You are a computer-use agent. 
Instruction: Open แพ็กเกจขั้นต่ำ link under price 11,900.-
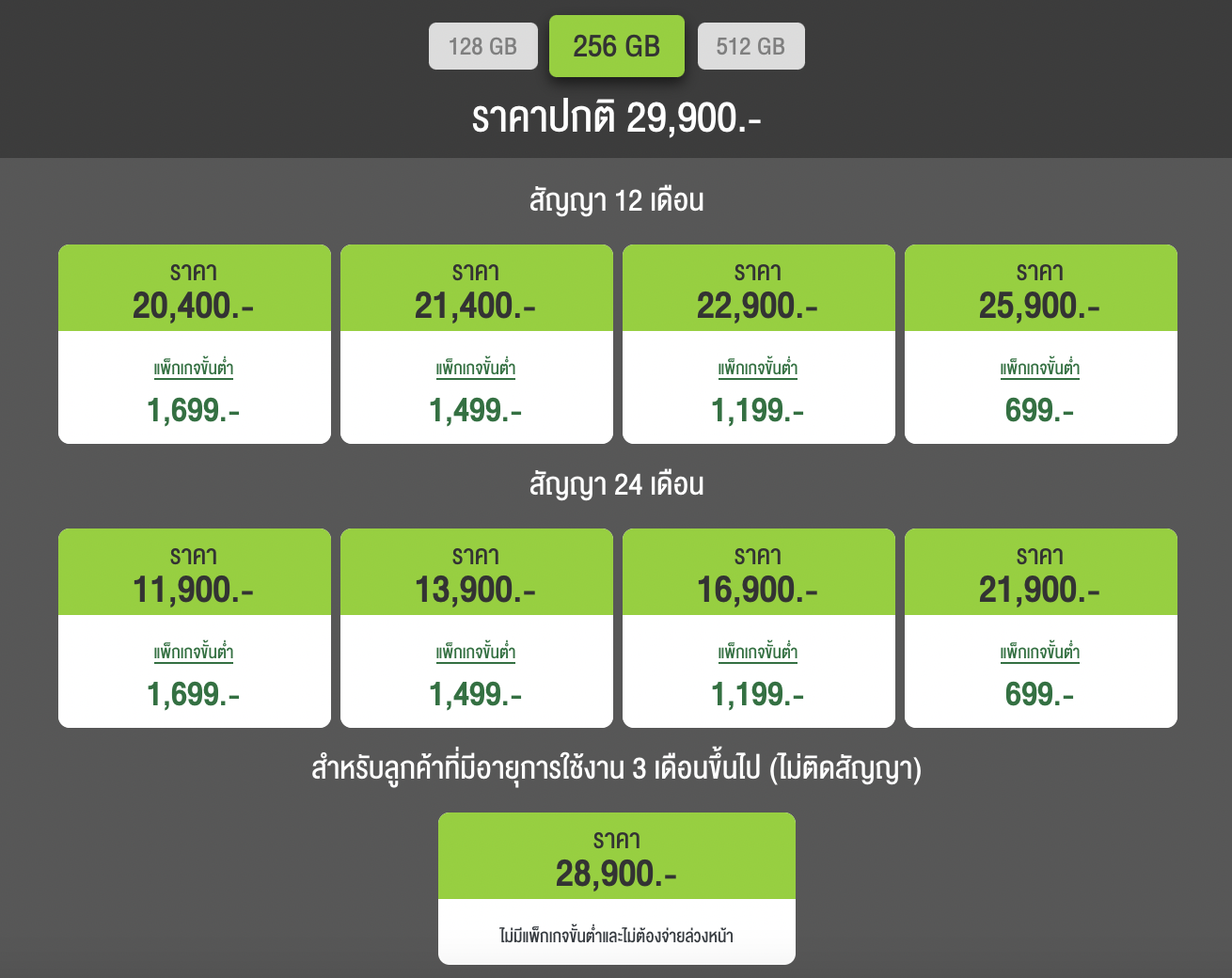tap(194, 653)
